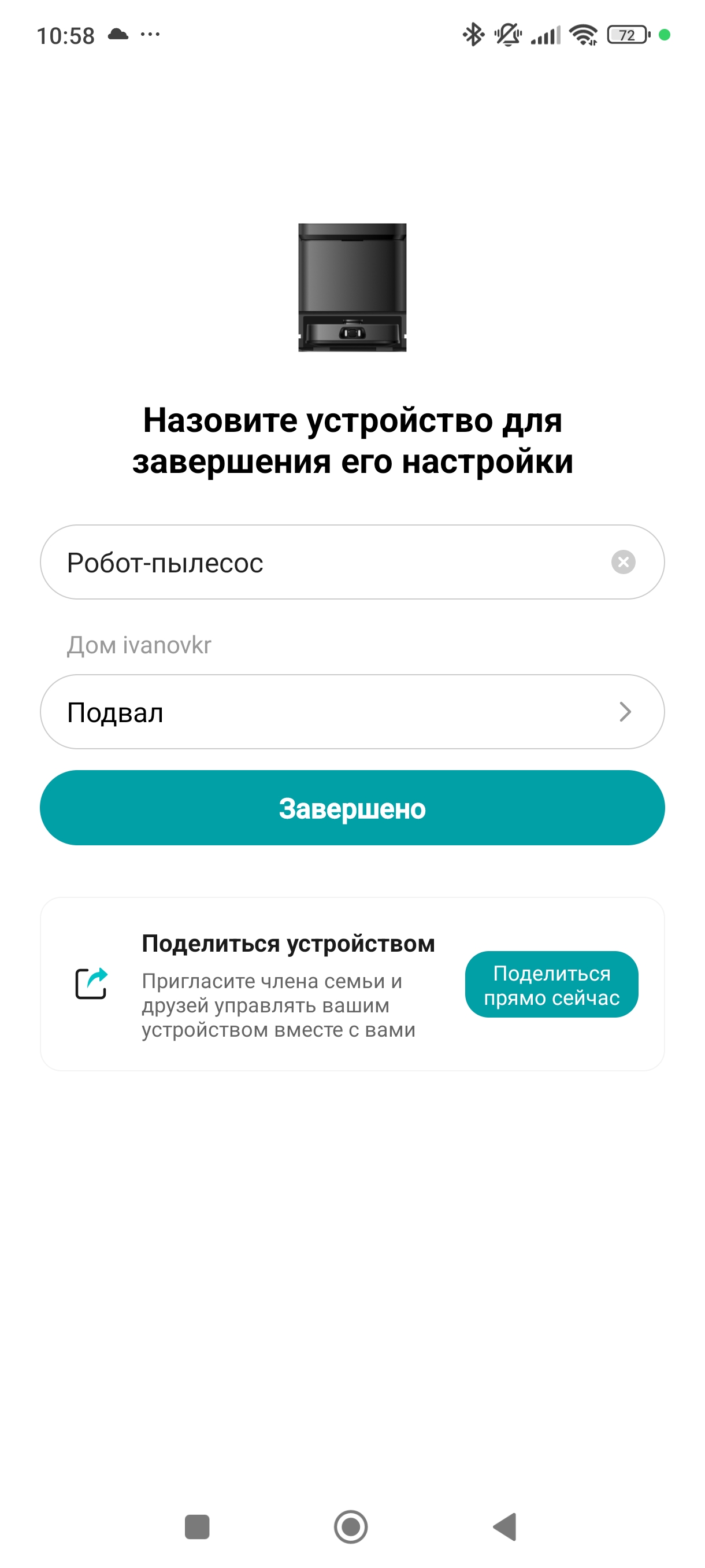Clear the device name text
Image resolution: width=705 pixels, height=1568 pixels.
pyautogui.click(x=623, y=562)
